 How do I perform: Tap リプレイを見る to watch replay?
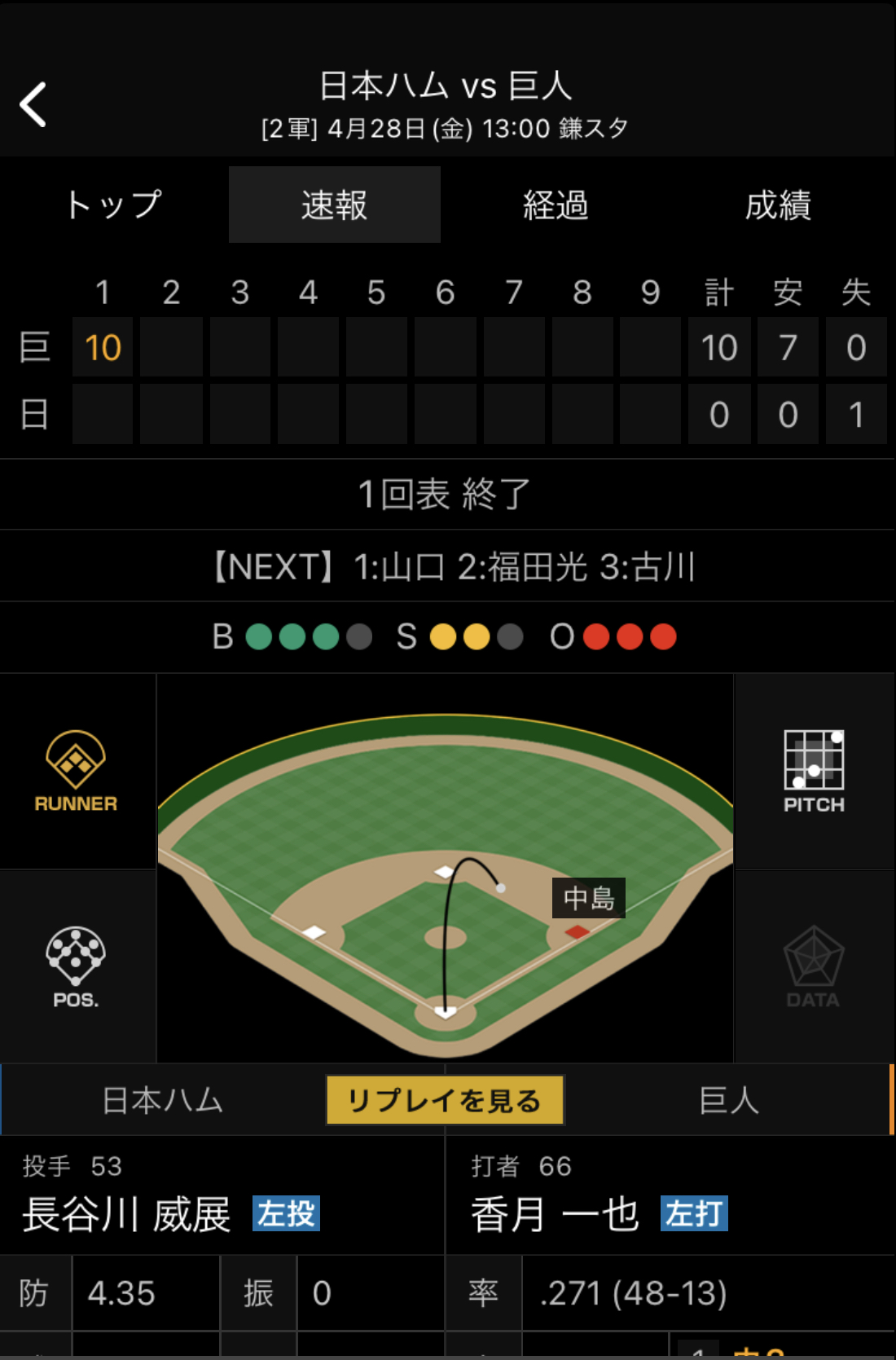pos(445,1100)
